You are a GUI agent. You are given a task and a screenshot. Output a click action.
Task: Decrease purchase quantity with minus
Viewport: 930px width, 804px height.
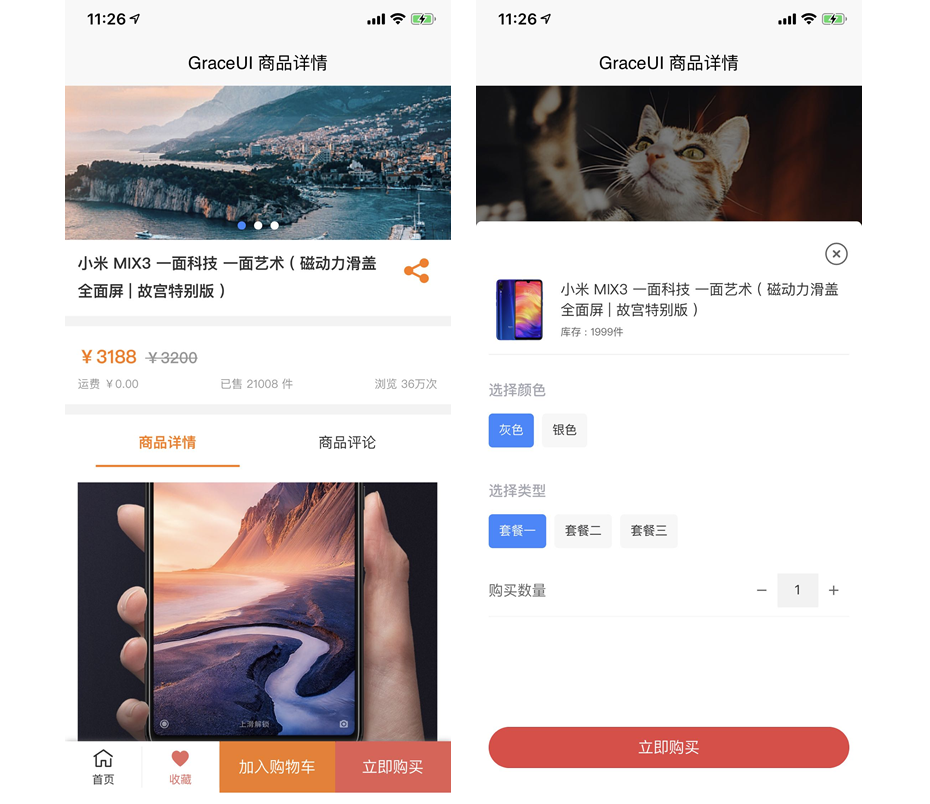[x=762, y=591]
